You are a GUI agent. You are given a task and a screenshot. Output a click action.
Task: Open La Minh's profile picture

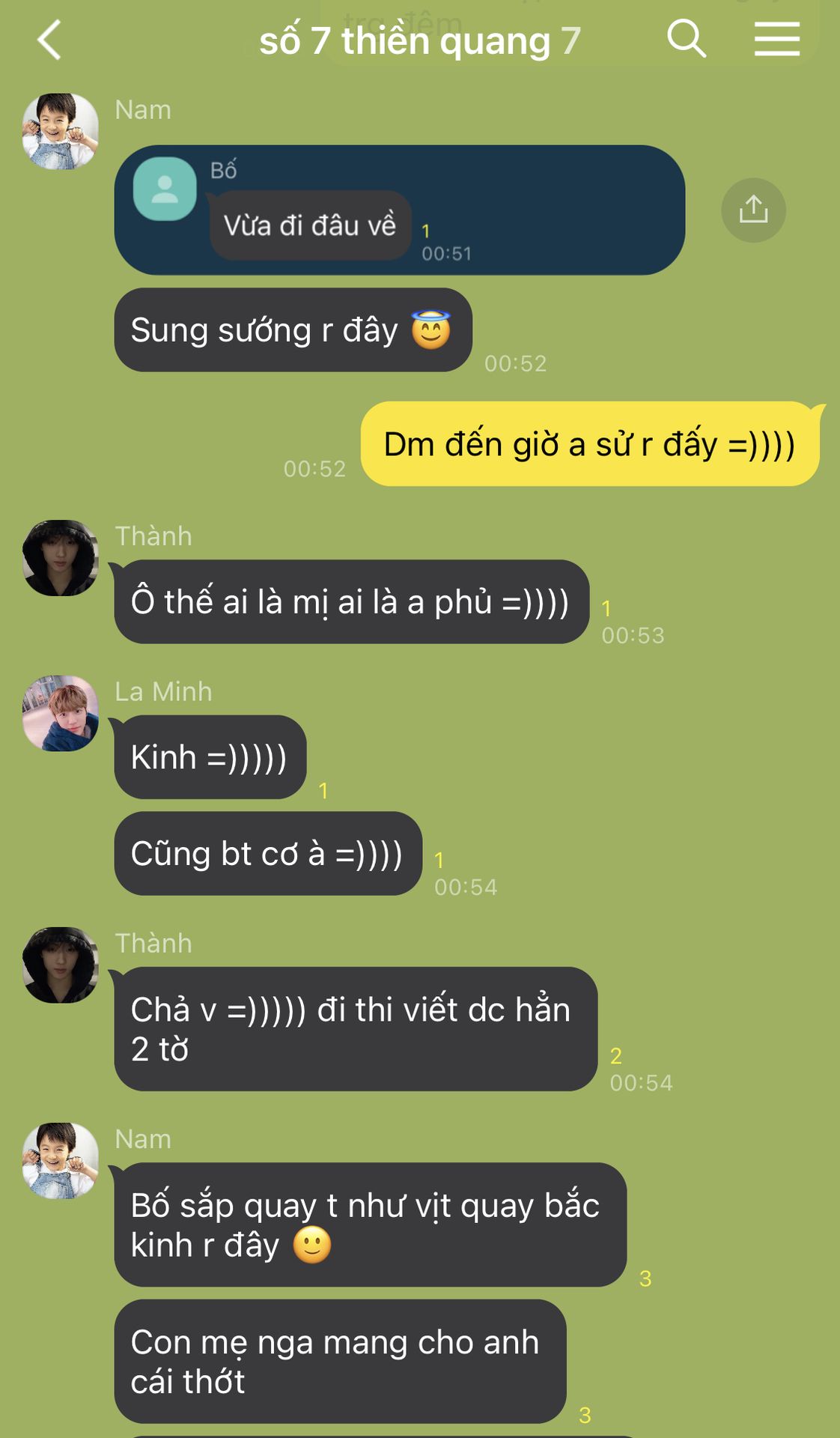61,713
